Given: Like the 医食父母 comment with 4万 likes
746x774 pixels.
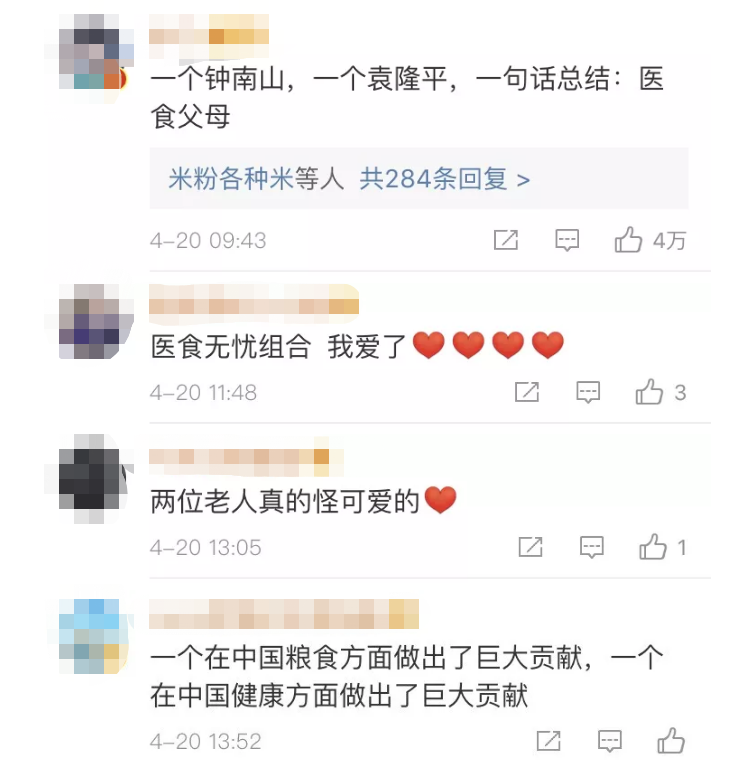Looking at the screenshot, I should click(x=629, y=240).
